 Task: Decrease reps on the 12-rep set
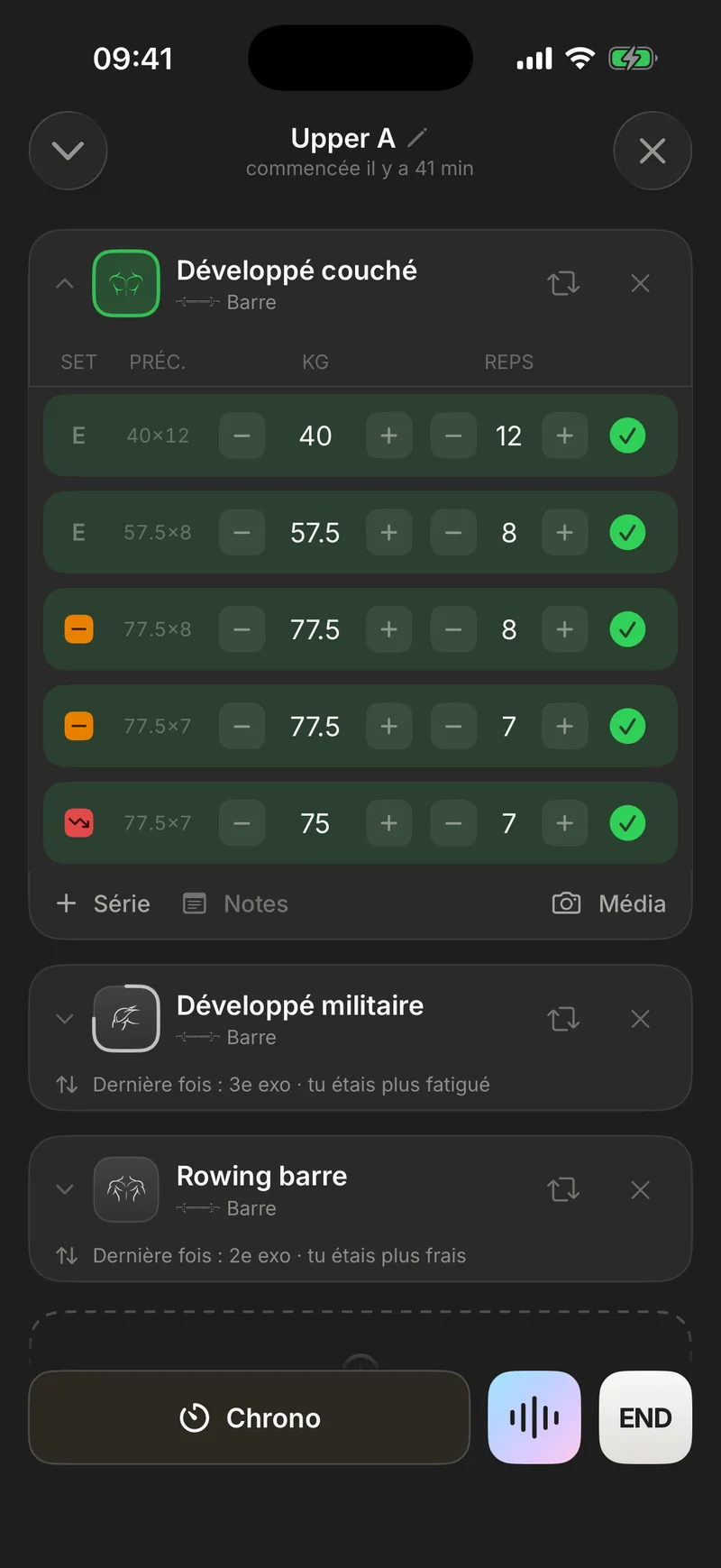(x=453, y=436)
